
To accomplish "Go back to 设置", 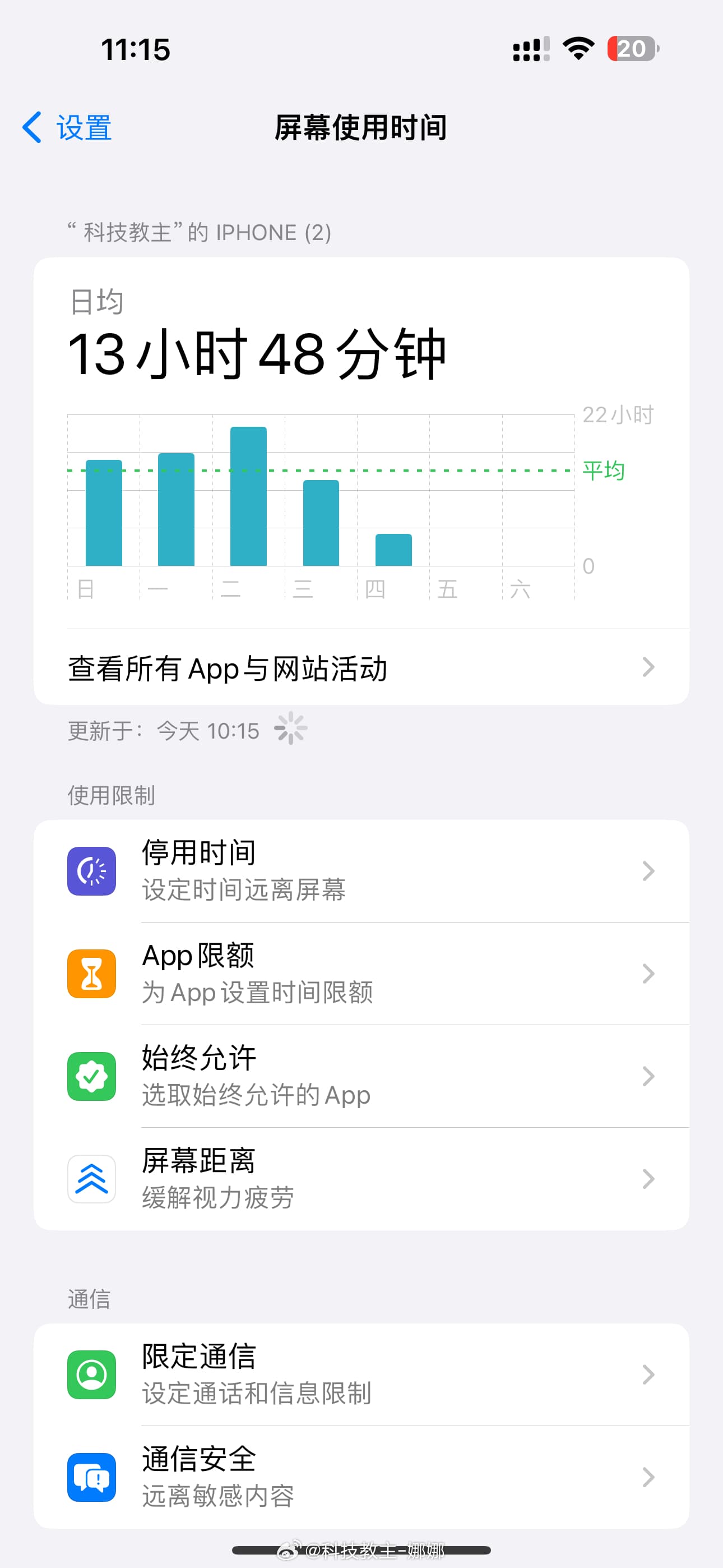I will tap(67, 128).
